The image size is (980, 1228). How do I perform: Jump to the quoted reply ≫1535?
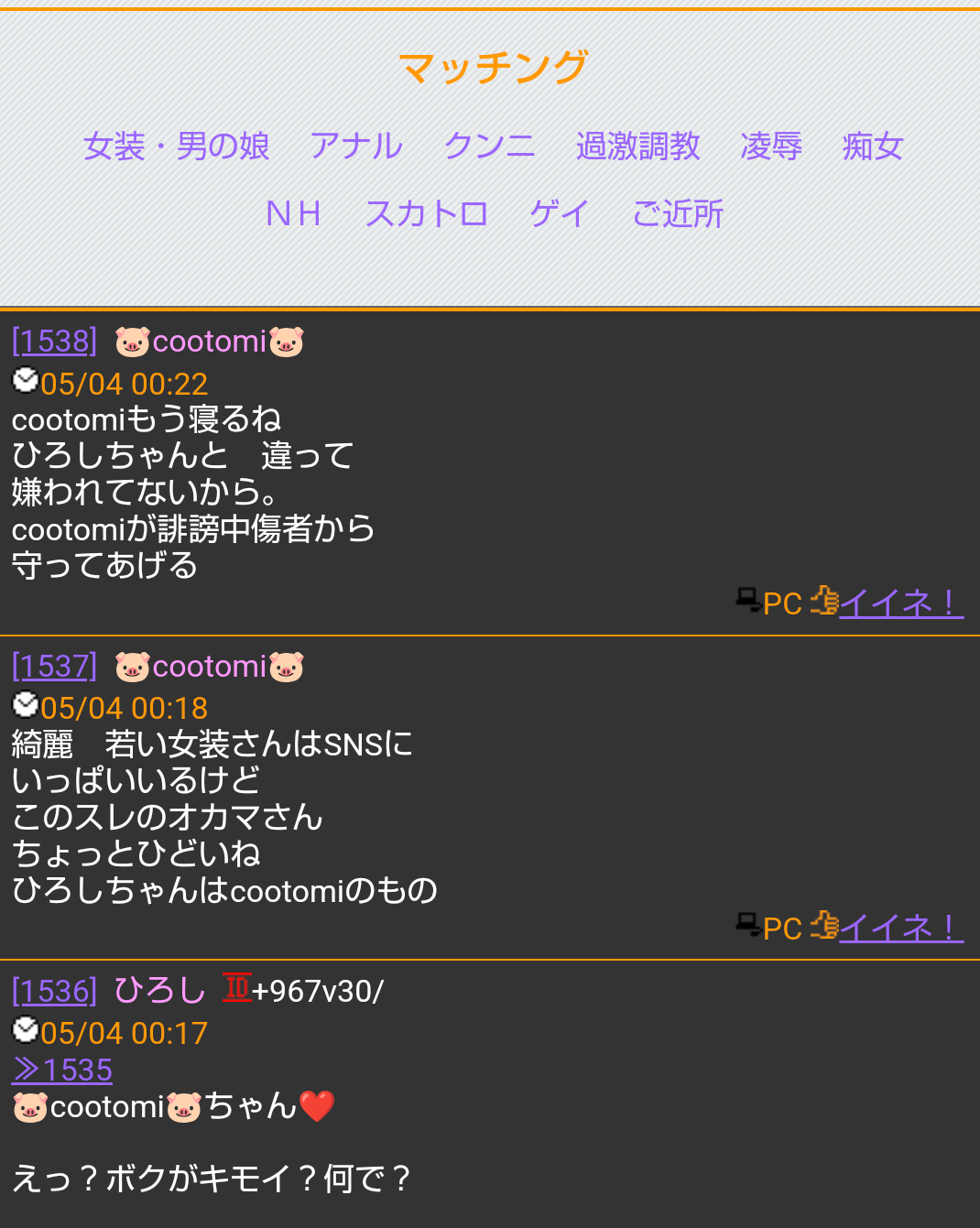click(x=62, y=1070)
